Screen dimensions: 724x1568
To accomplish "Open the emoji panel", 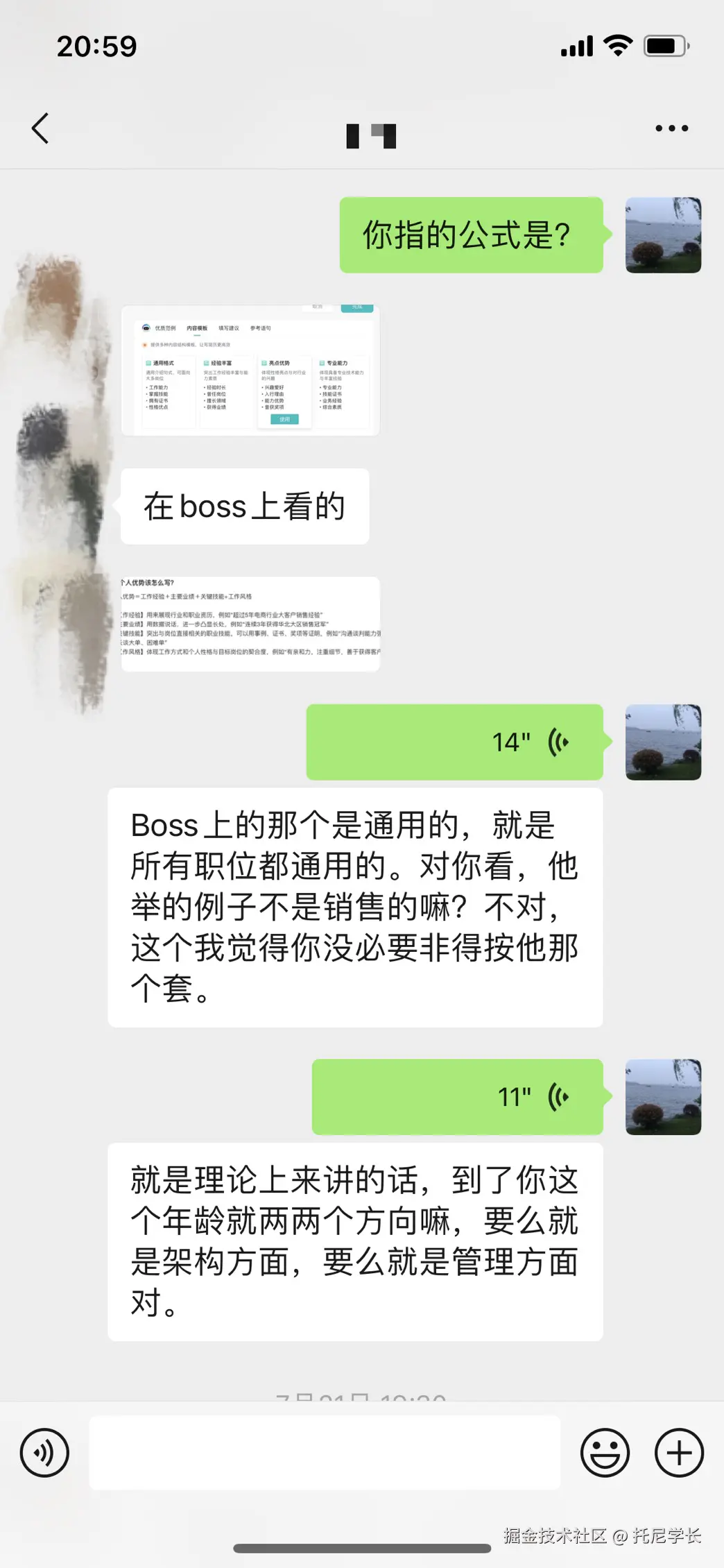I will click(x=605, y=1452).
